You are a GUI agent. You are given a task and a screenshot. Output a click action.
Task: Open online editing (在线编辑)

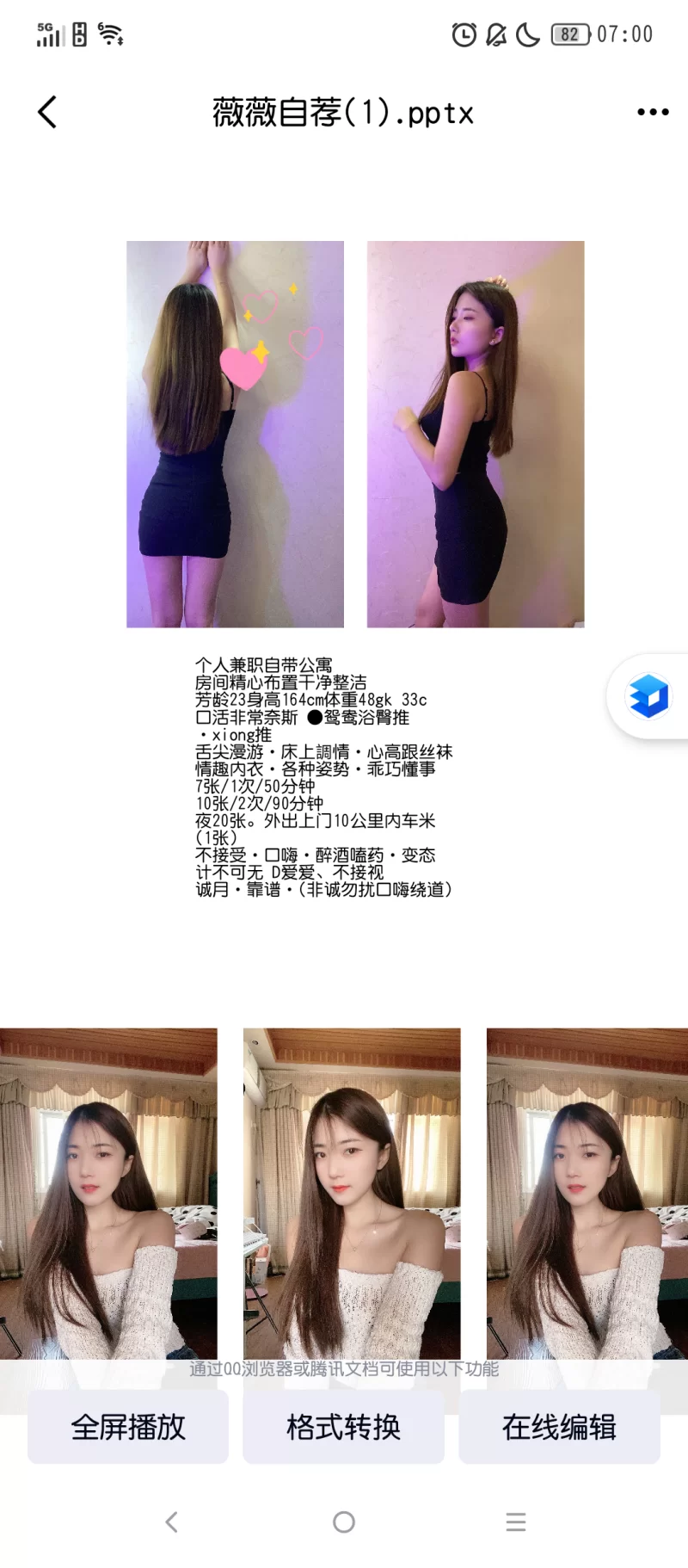click(559, 1427)
